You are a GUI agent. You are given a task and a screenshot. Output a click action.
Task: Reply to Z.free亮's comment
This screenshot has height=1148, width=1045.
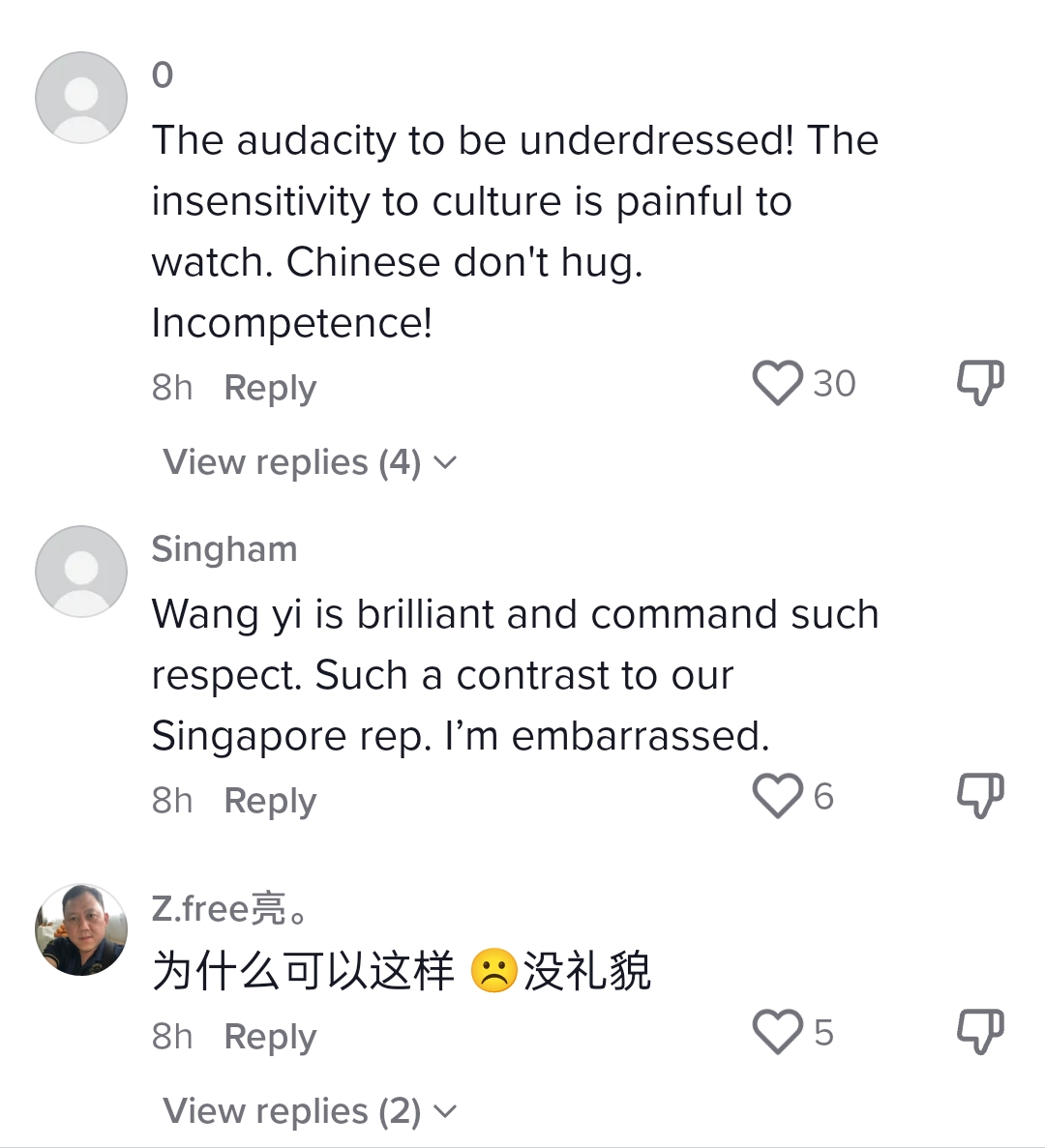(270, 1037)
